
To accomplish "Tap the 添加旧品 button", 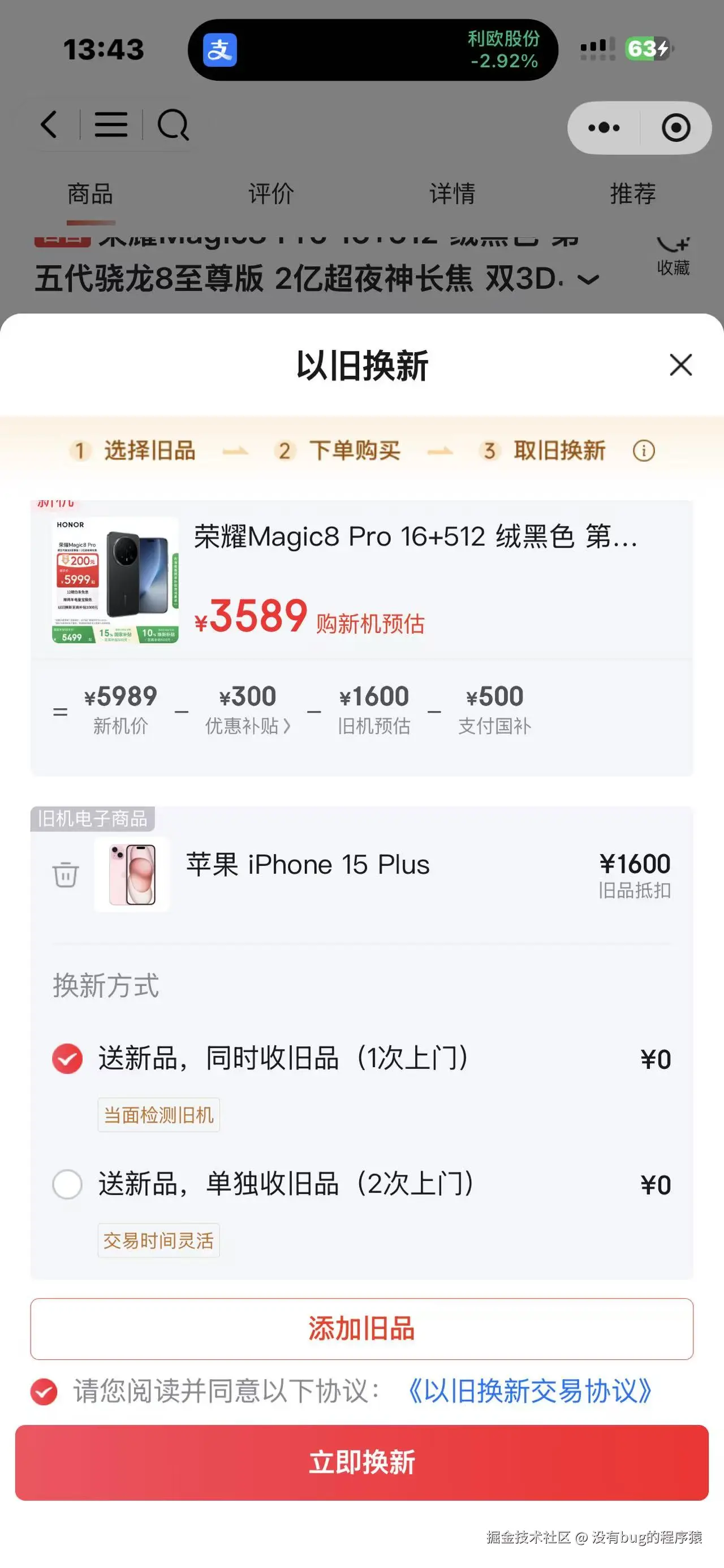I will [x=361, y=1329].
